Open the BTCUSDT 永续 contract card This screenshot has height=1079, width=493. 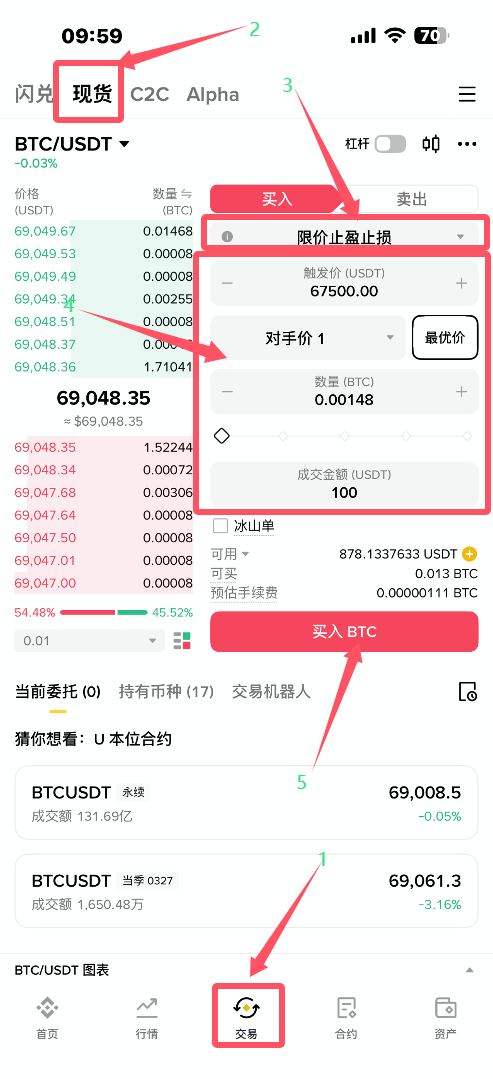point(246,802)
